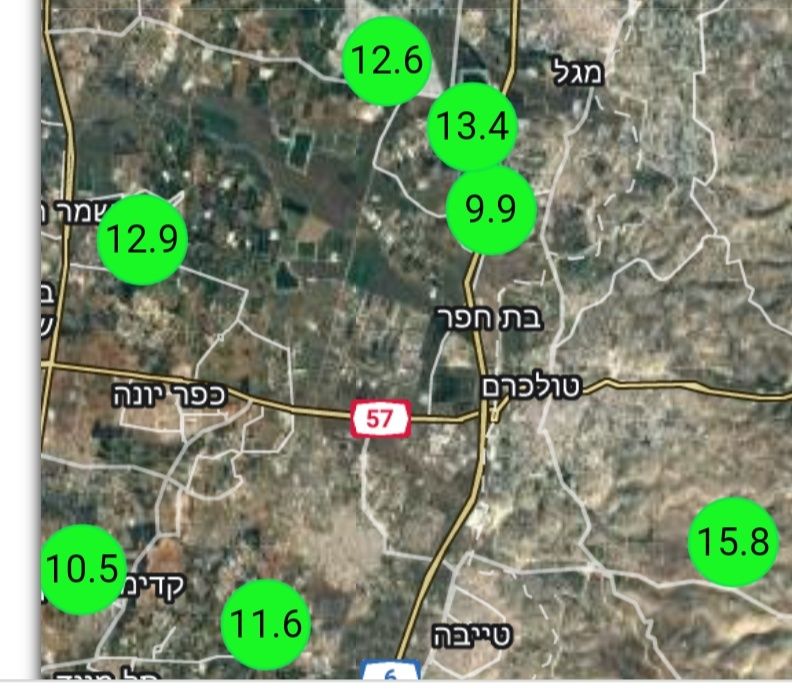Tap the green 12.6 map marker
The width and height of the screenshot is (792, 699).
pos(387,62)
